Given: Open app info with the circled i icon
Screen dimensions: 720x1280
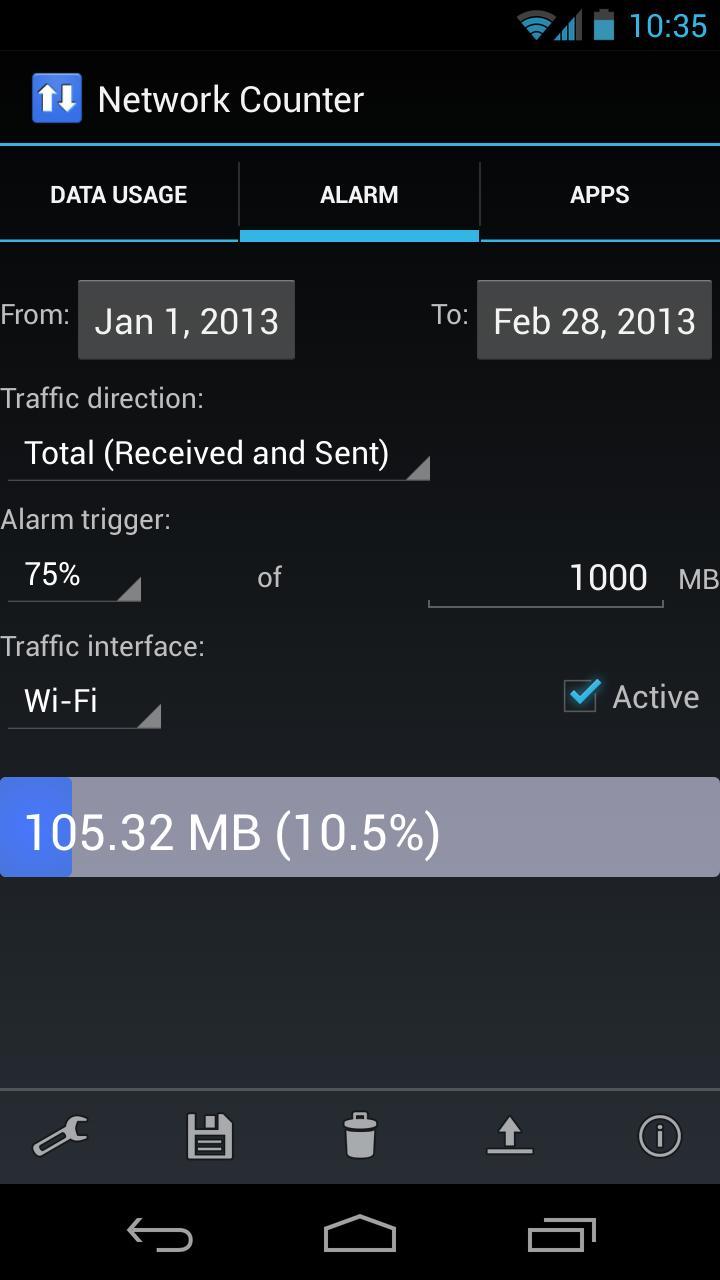Looking at the screenshot, I should 659,1137.
